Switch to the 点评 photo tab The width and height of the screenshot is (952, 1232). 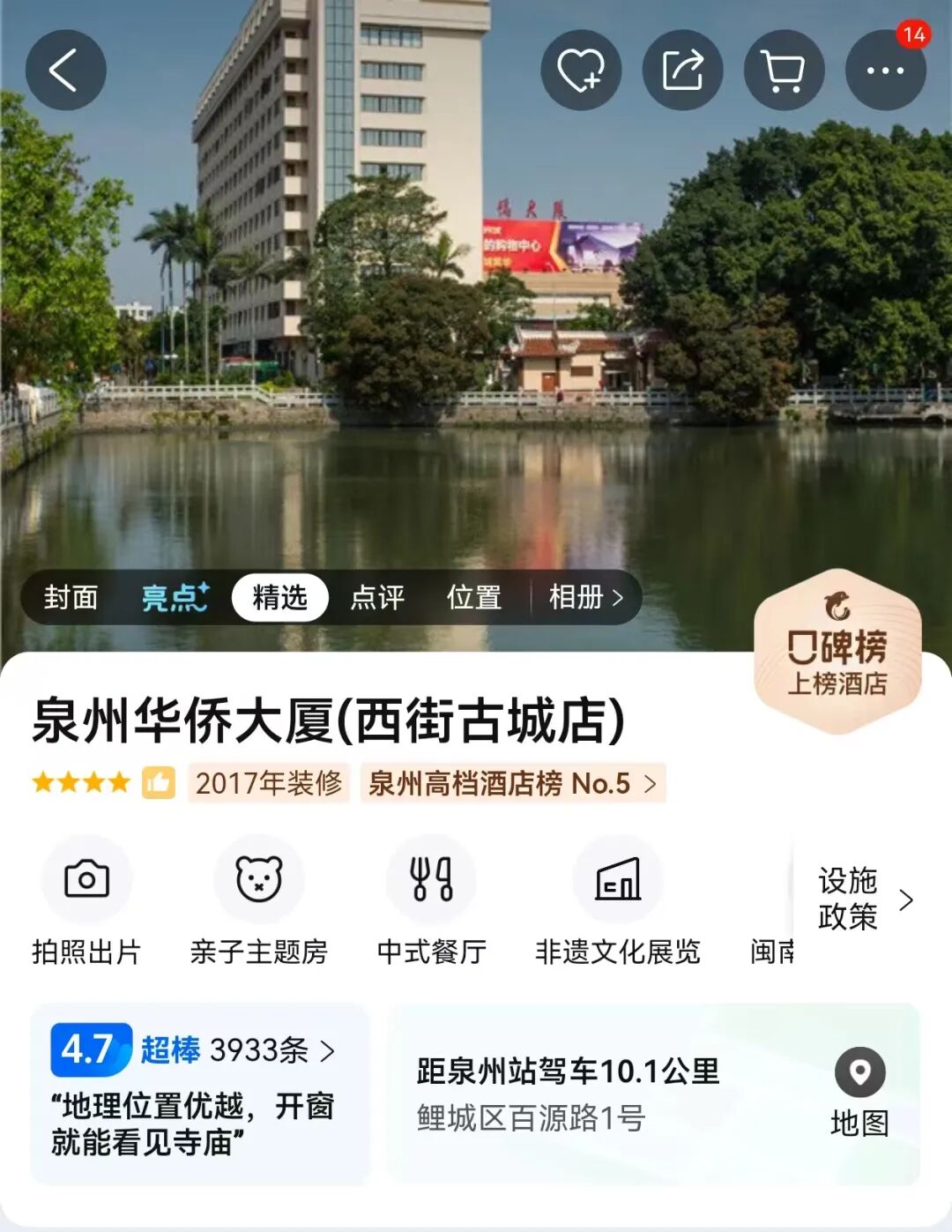(x=377, y=598)
